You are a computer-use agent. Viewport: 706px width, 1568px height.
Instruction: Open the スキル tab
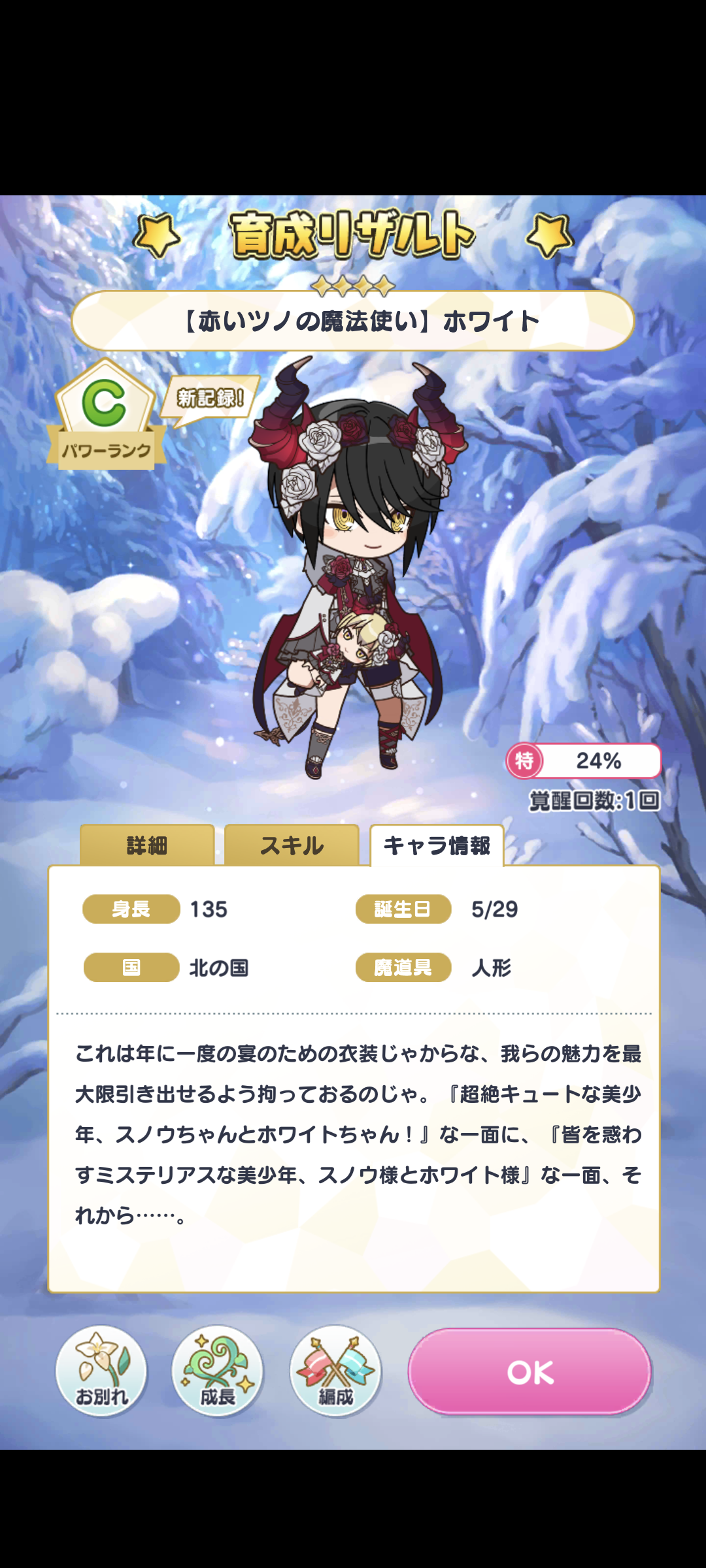click(292, 845)
